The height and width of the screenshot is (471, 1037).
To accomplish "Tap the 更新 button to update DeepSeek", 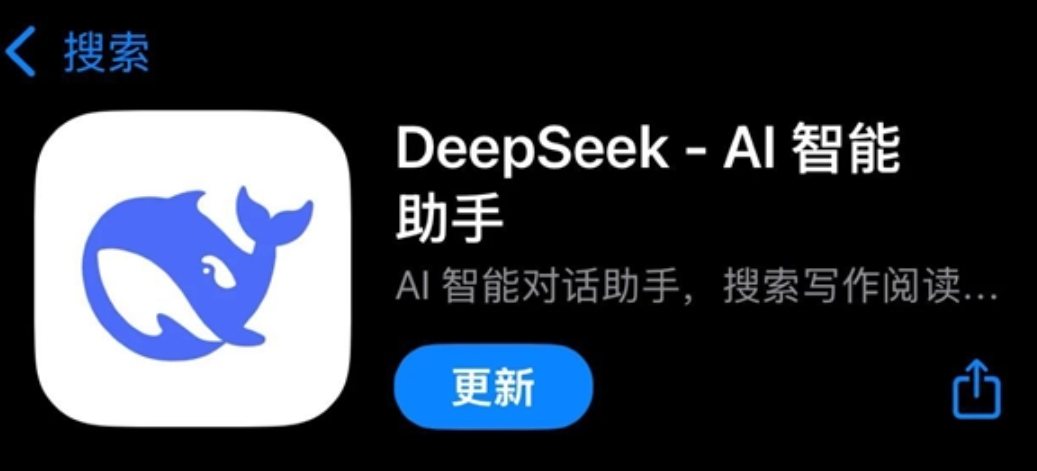I will coord(493,387).
